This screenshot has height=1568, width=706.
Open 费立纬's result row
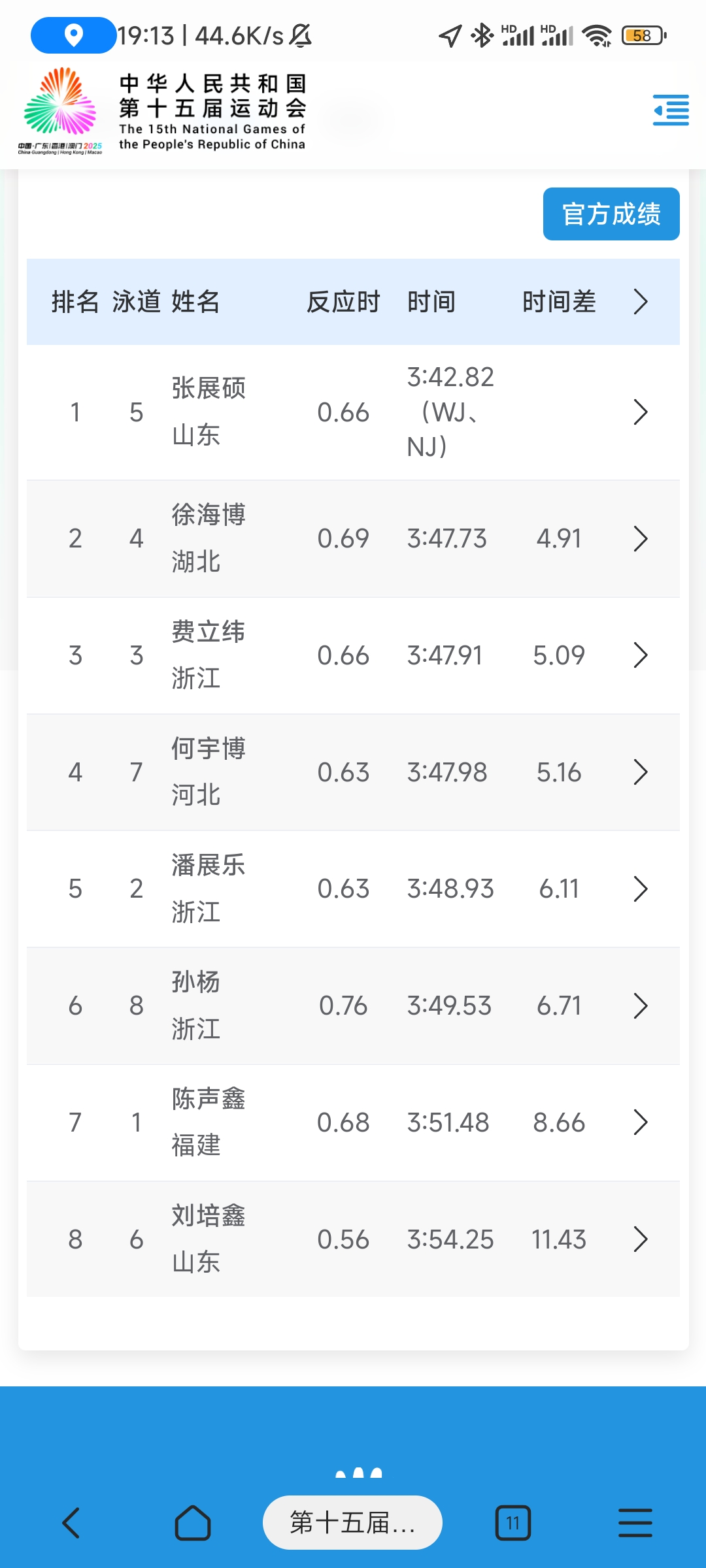click(641, 655)
